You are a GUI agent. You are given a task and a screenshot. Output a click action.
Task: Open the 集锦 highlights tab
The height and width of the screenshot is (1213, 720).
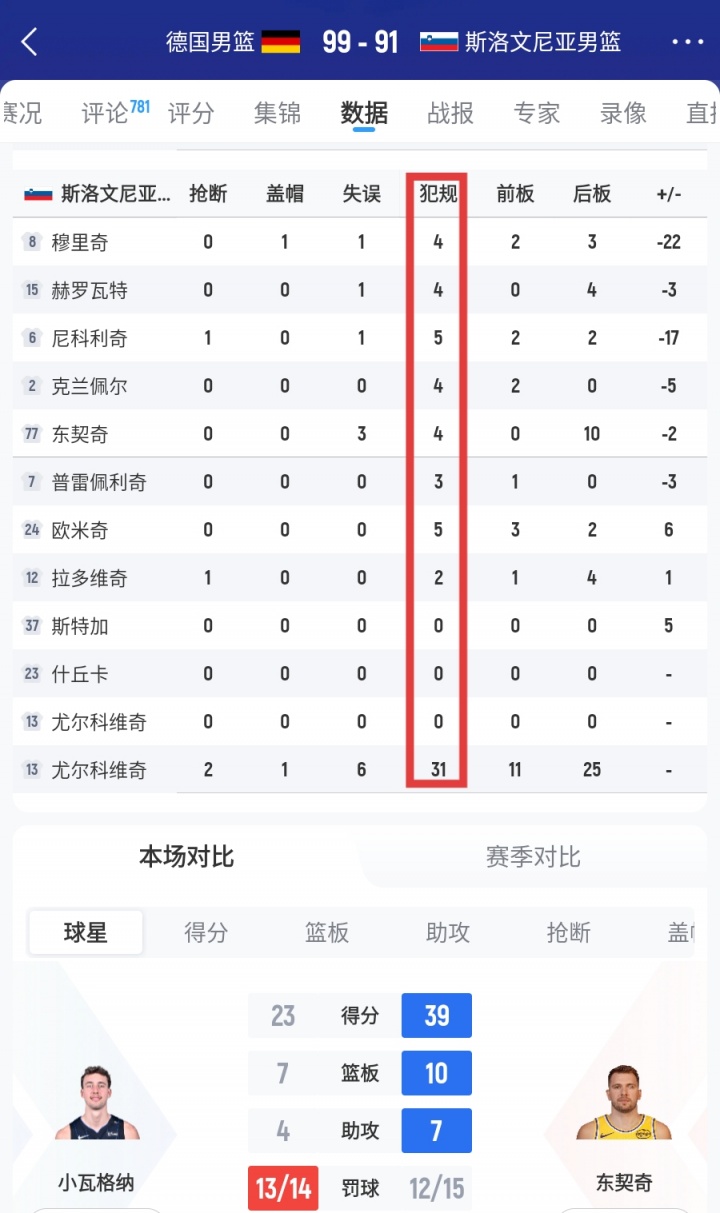277,113
